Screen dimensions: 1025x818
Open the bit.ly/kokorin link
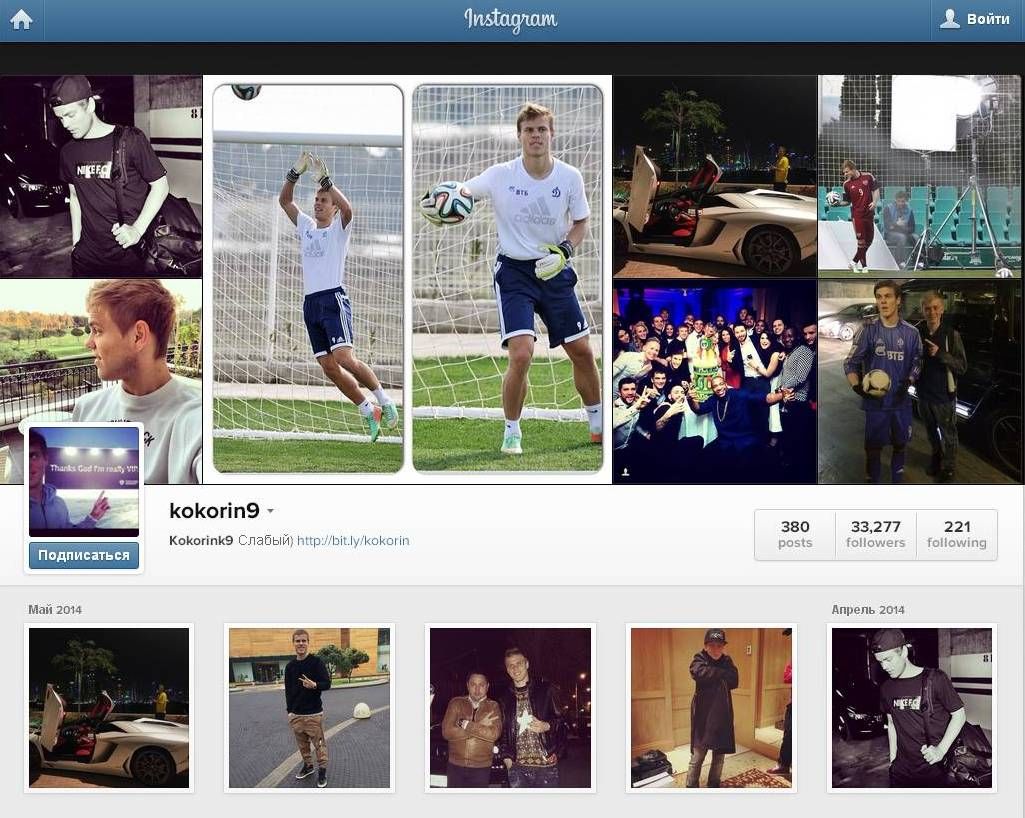pos(353,540)
